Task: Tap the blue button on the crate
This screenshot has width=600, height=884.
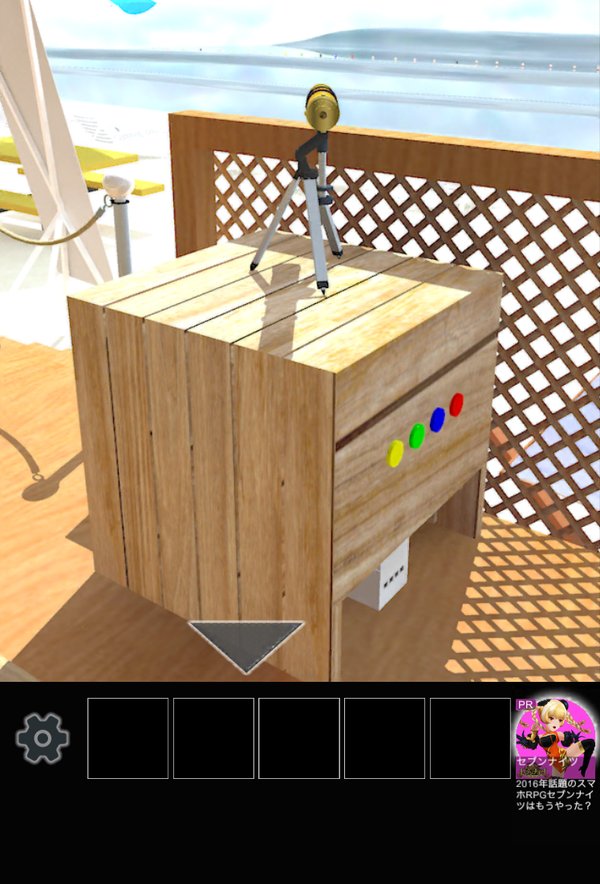Action: (437, 420)
